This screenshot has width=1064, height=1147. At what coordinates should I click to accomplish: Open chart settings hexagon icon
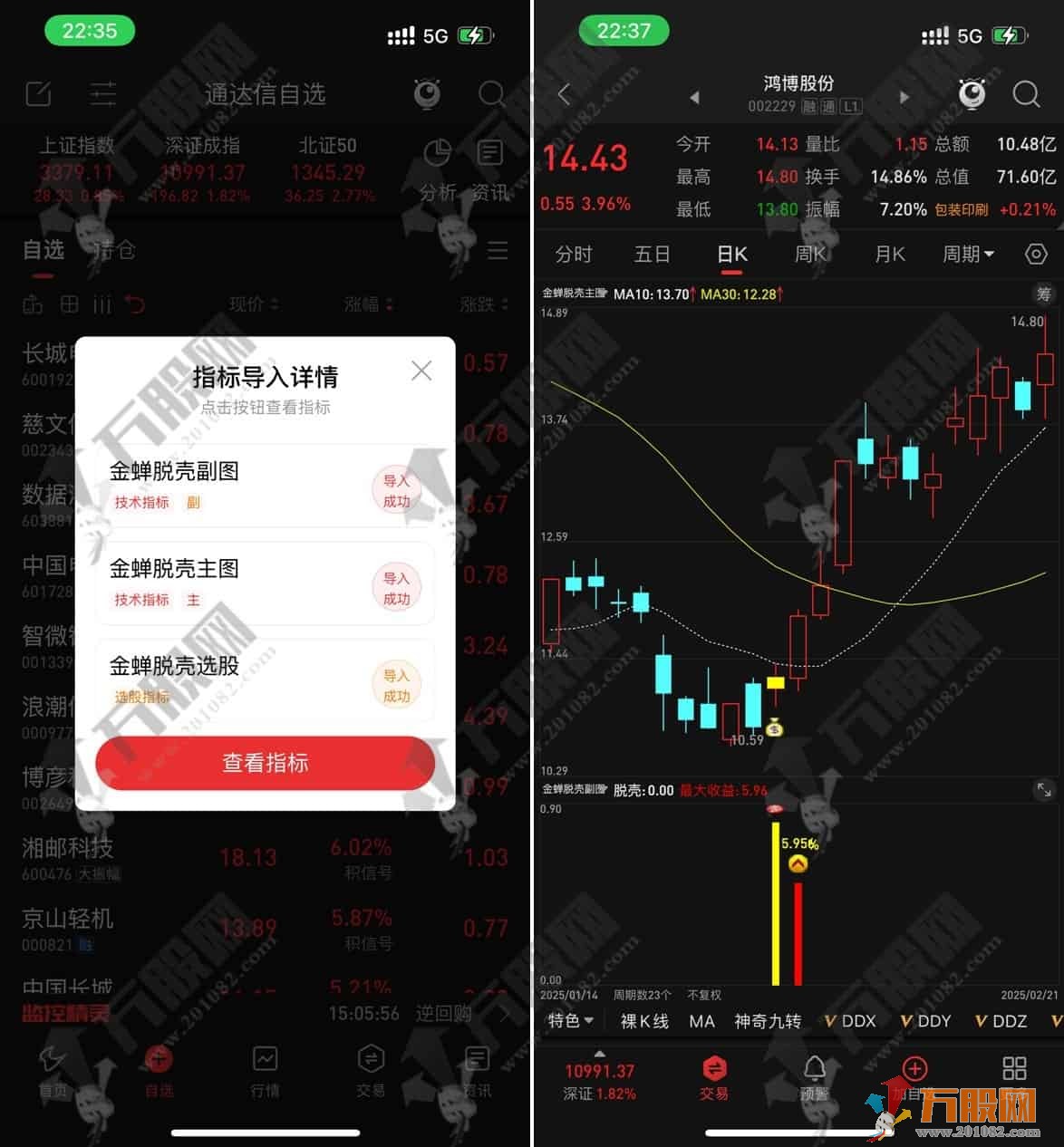pos(1036,255)
